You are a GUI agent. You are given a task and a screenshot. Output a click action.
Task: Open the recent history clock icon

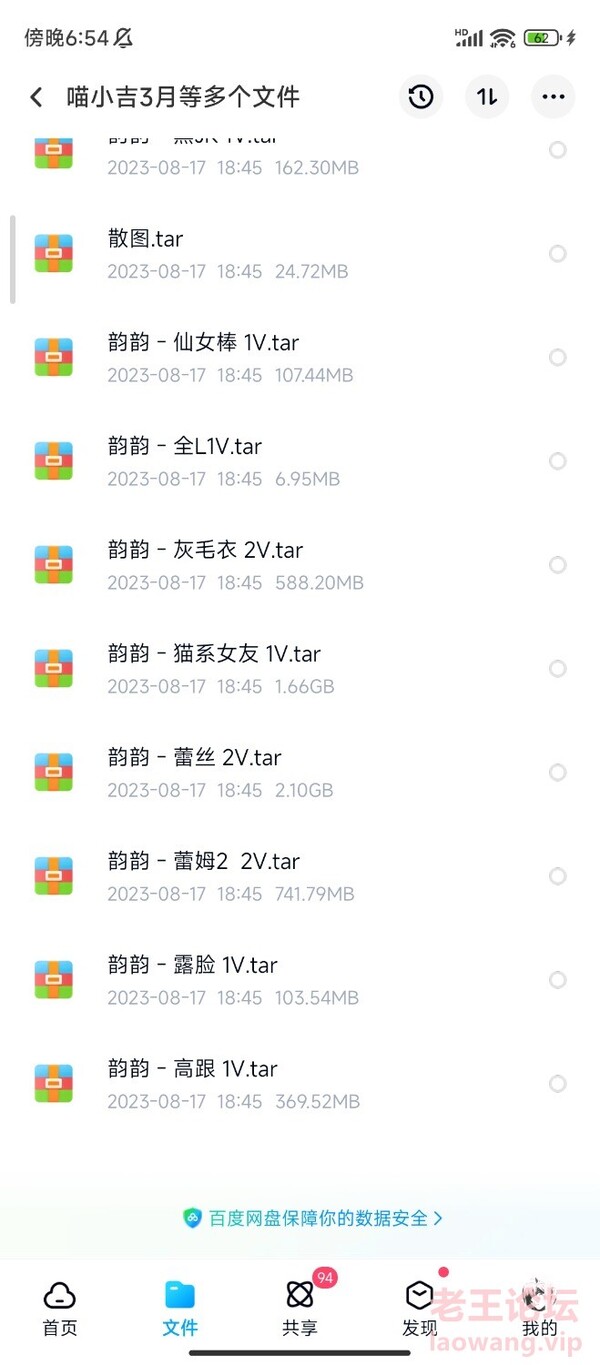[421, 97]
